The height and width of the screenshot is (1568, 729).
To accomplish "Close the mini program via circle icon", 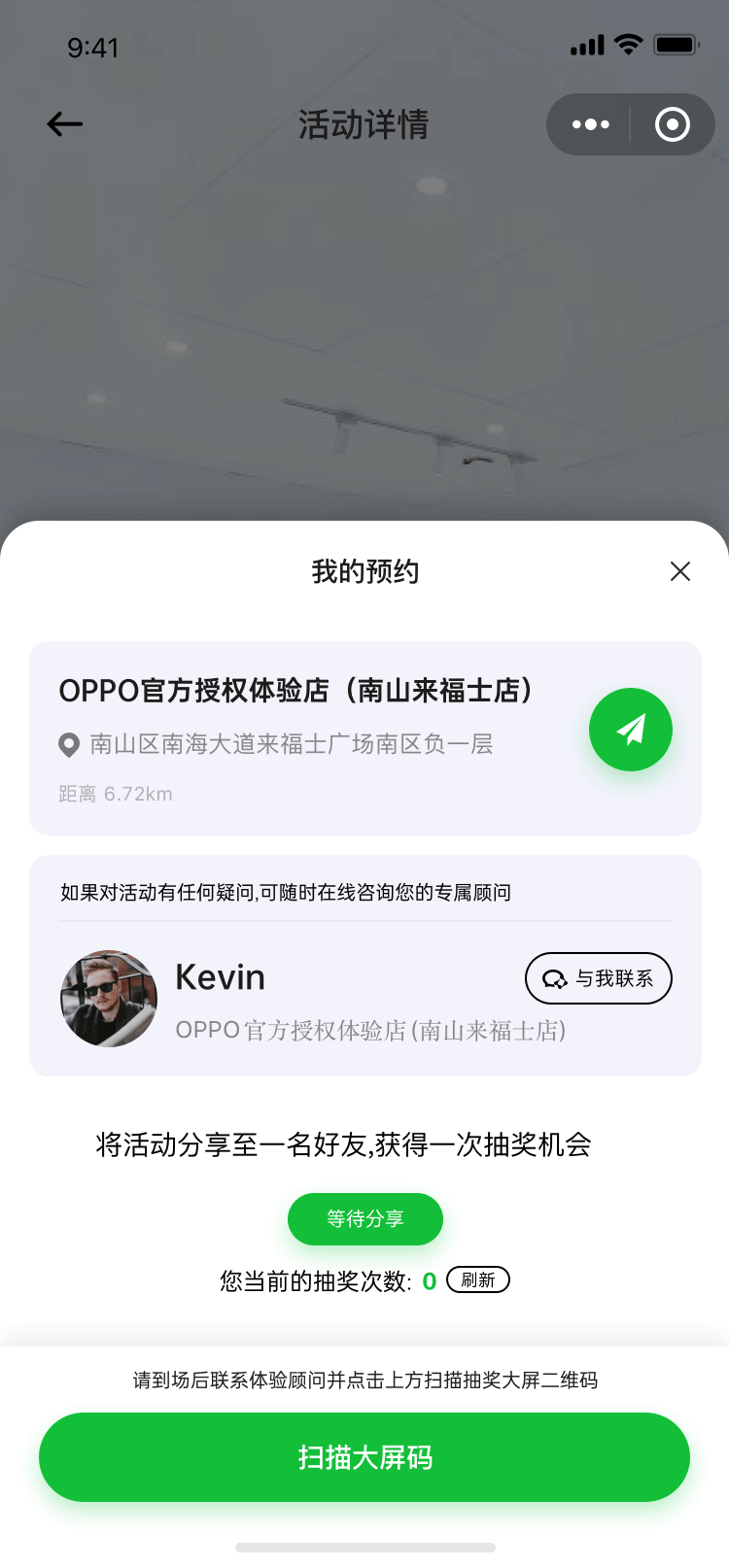I will [673, 124].
